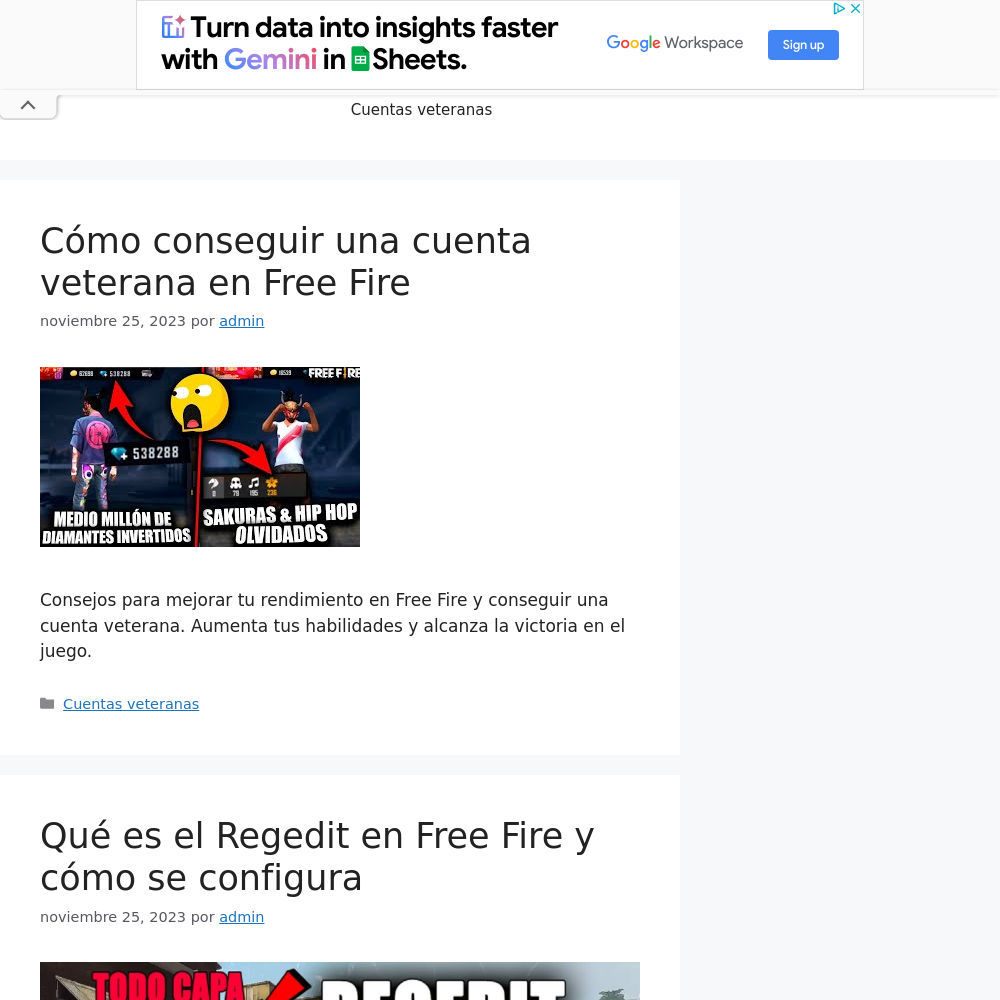Tap Sign up in the Google Workspace ad

(x=803, y=45)
